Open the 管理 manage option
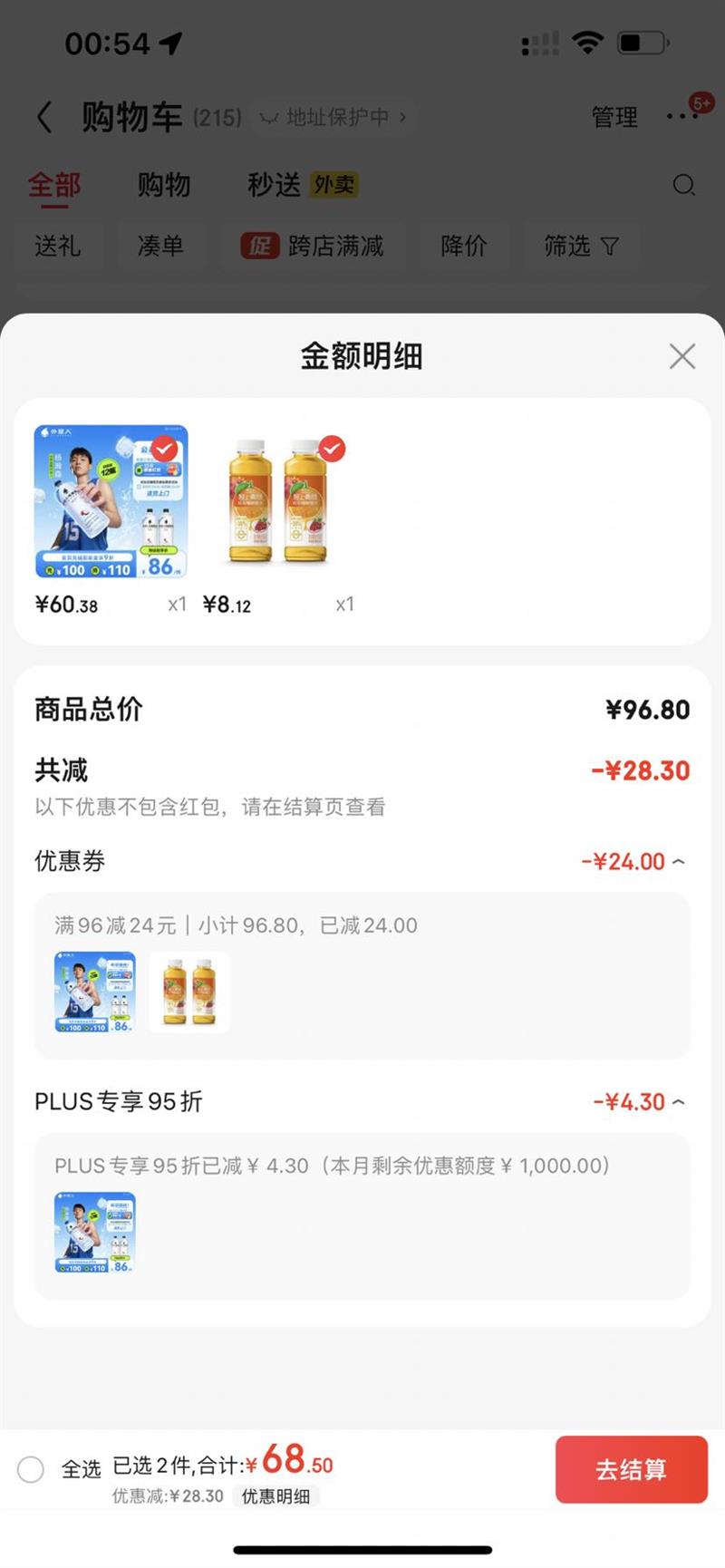725x1568 pixels. click(614, 117)
